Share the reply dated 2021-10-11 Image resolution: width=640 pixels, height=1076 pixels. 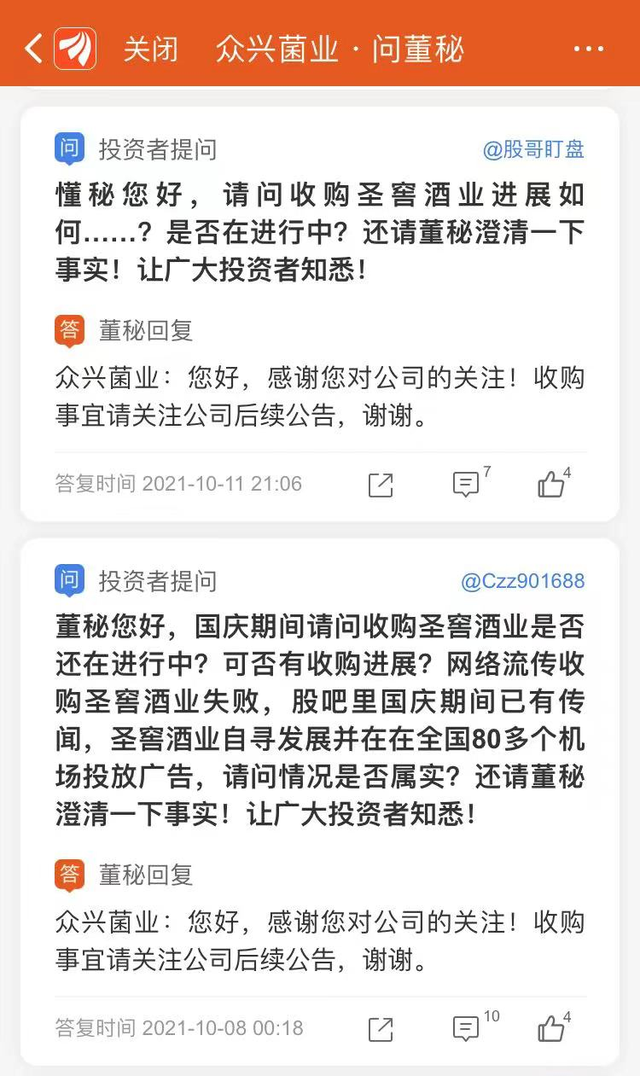pyautogui.click(x=380, y=485)
